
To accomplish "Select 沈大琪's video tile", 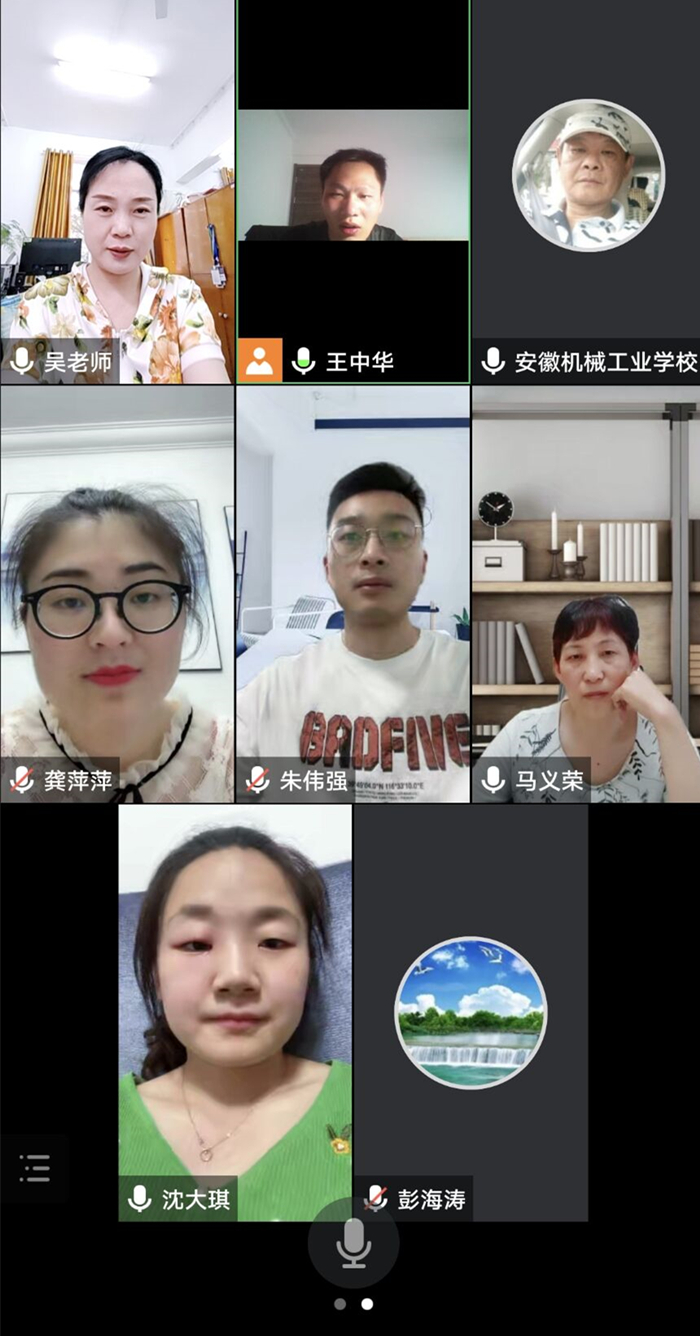I will click(235, 1012).
